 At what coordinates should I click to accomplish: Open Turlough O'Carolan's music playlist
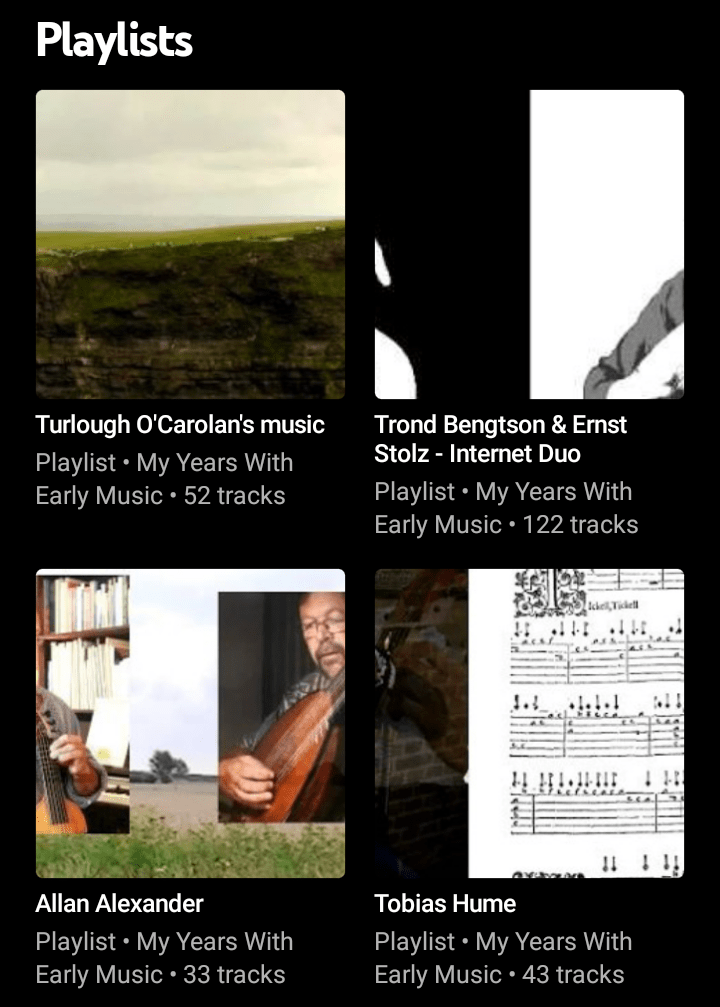pos(190,245)
